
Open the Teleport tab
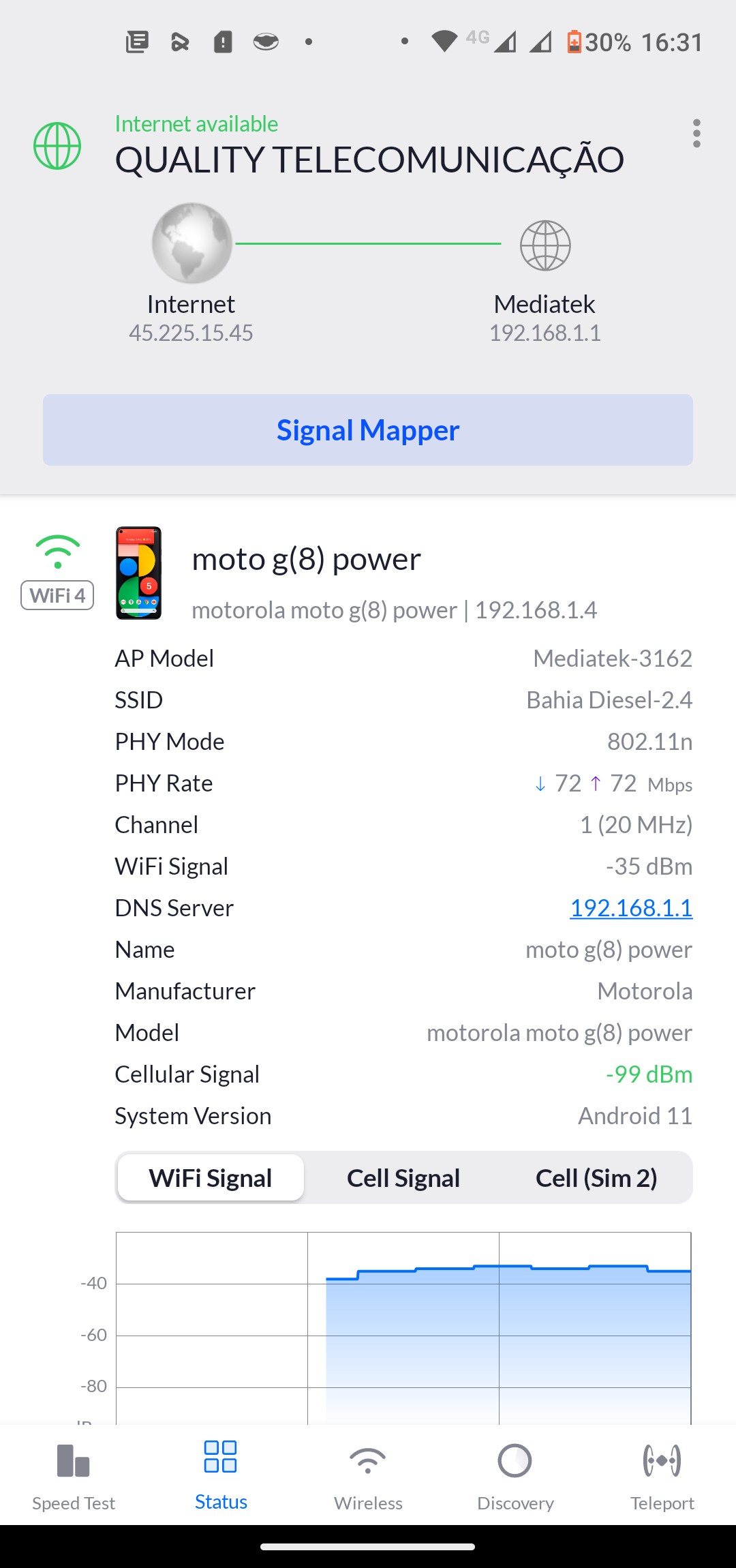pyautogui.click(x=662, y=1475)
